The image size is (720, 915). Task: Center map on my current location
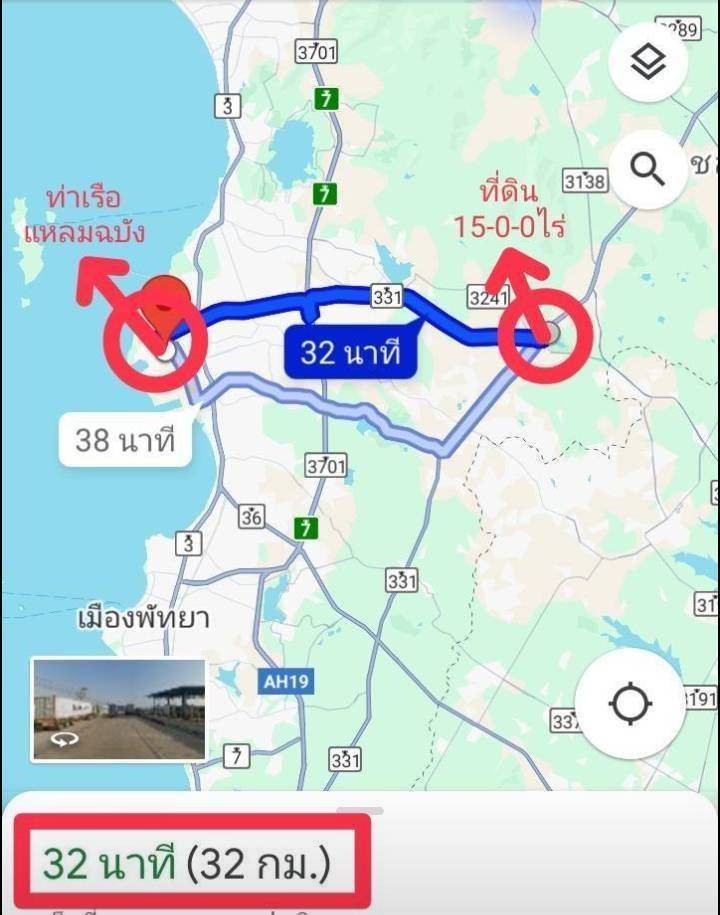629,704
